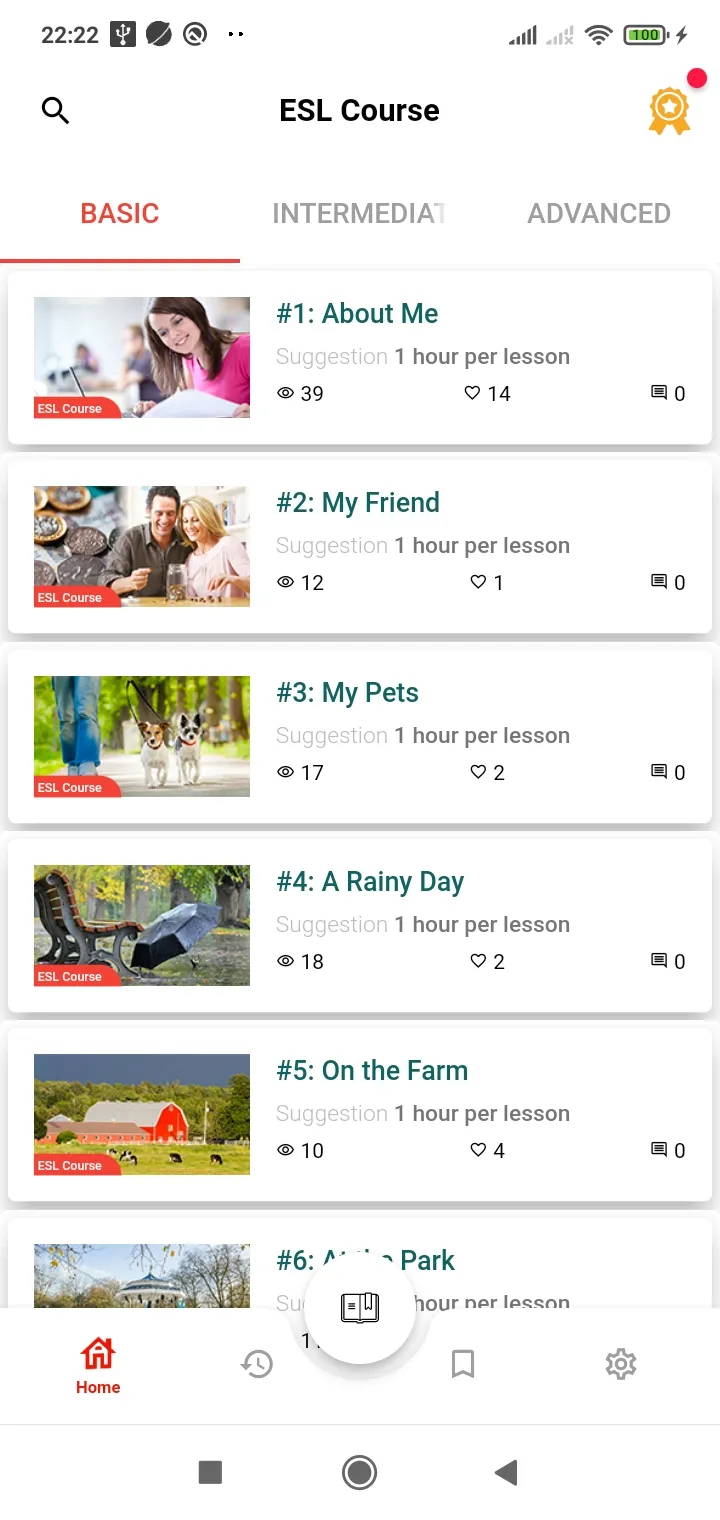Switch to the Intermediate tab
Image resolution: width=720 pixels, height=1520 pixels.
[x=359, y=213]
